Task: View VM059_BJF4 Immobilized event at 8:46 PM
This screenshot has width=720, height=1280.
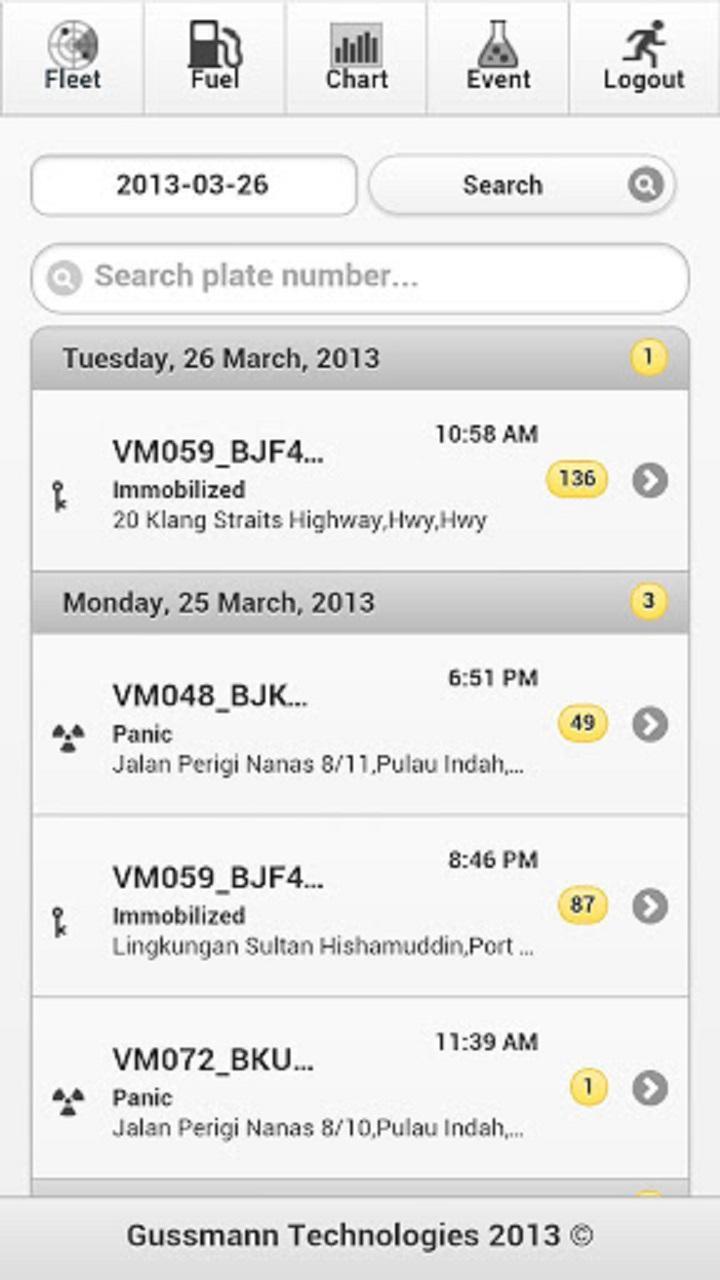Action: (360, 906)
